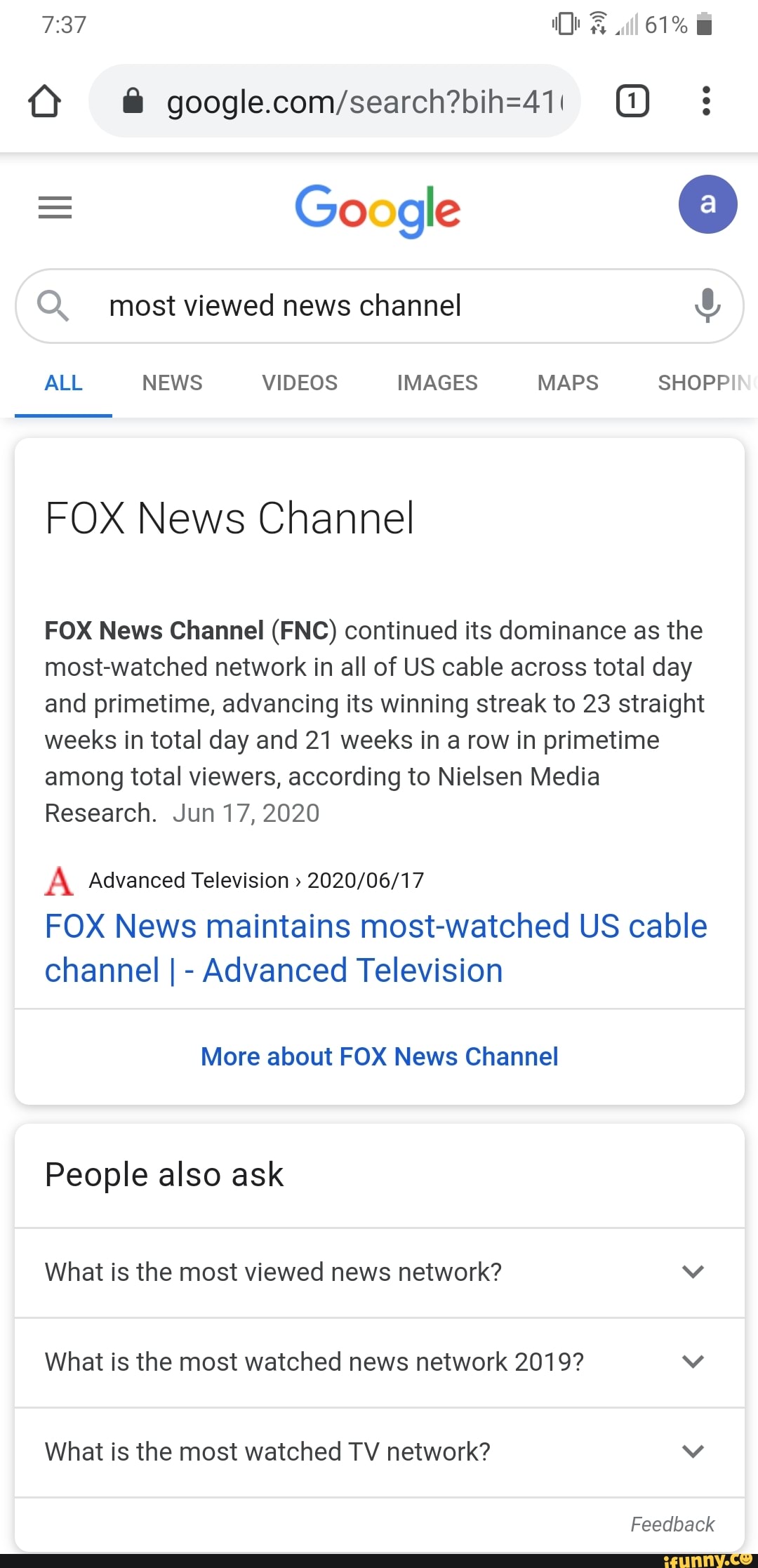
Task: Tap the Feedback link
Action: 672,1524
